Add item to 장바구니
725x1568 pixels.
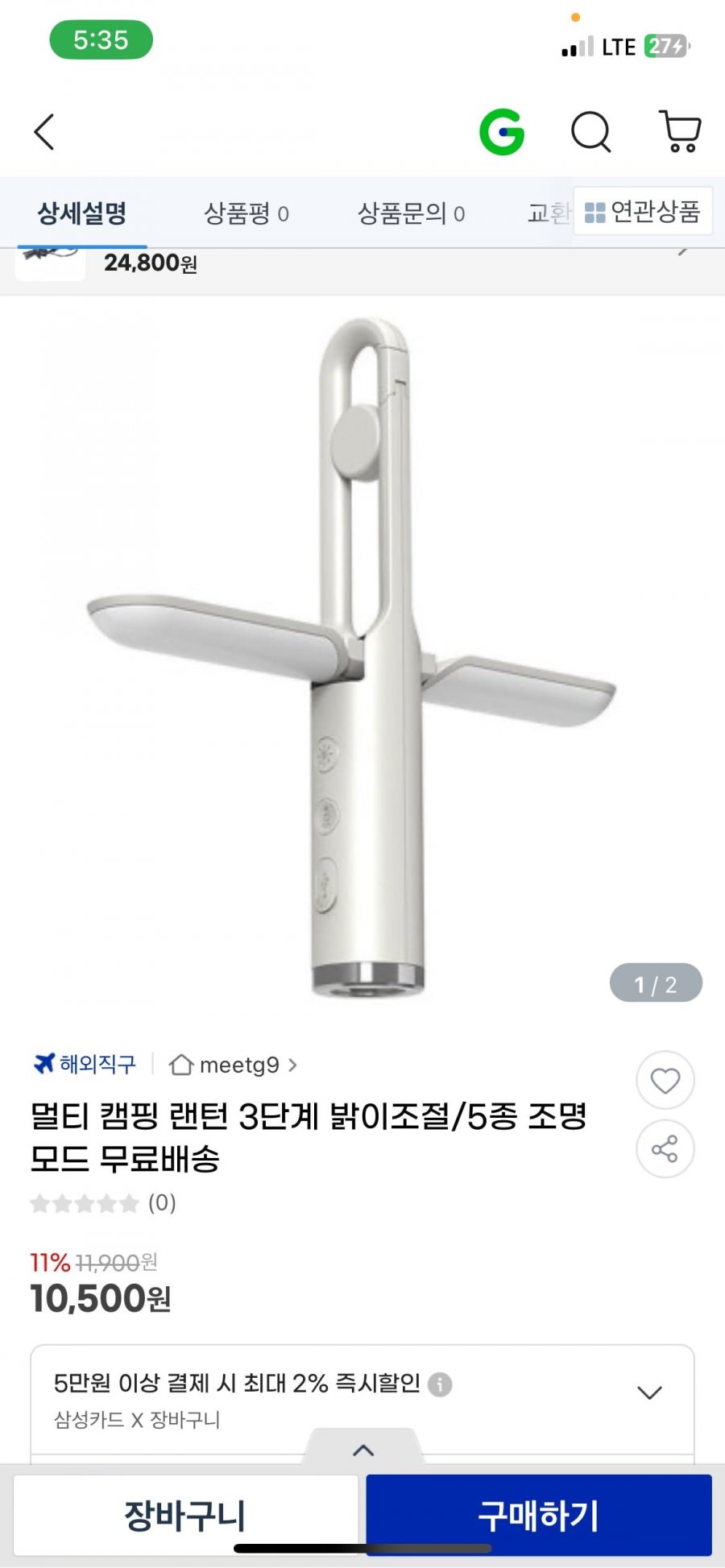click(185, 1516)
